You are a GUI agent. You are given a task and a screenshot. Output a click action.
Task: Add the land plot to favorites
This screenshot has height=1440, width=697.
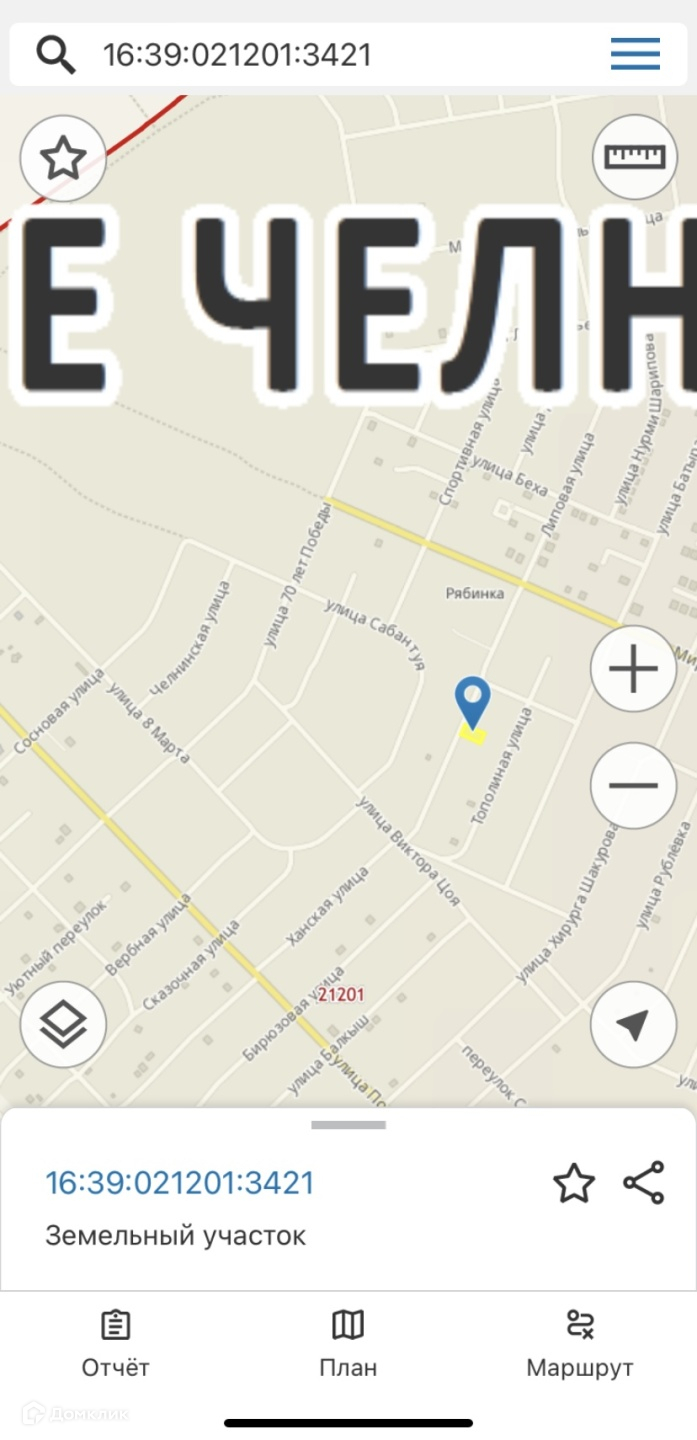click(x=574, y=1184)
